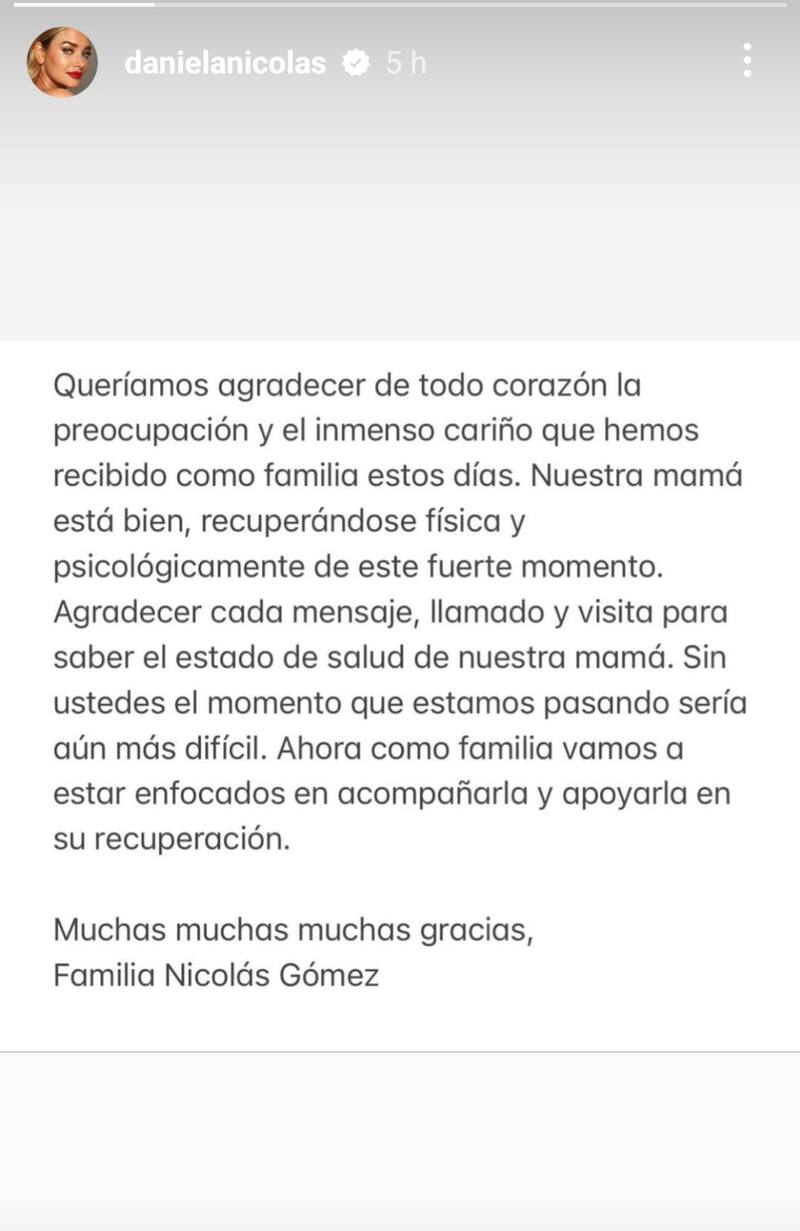Open danielanicolas profile picture

pyautogui.click(x=62, y=62)
